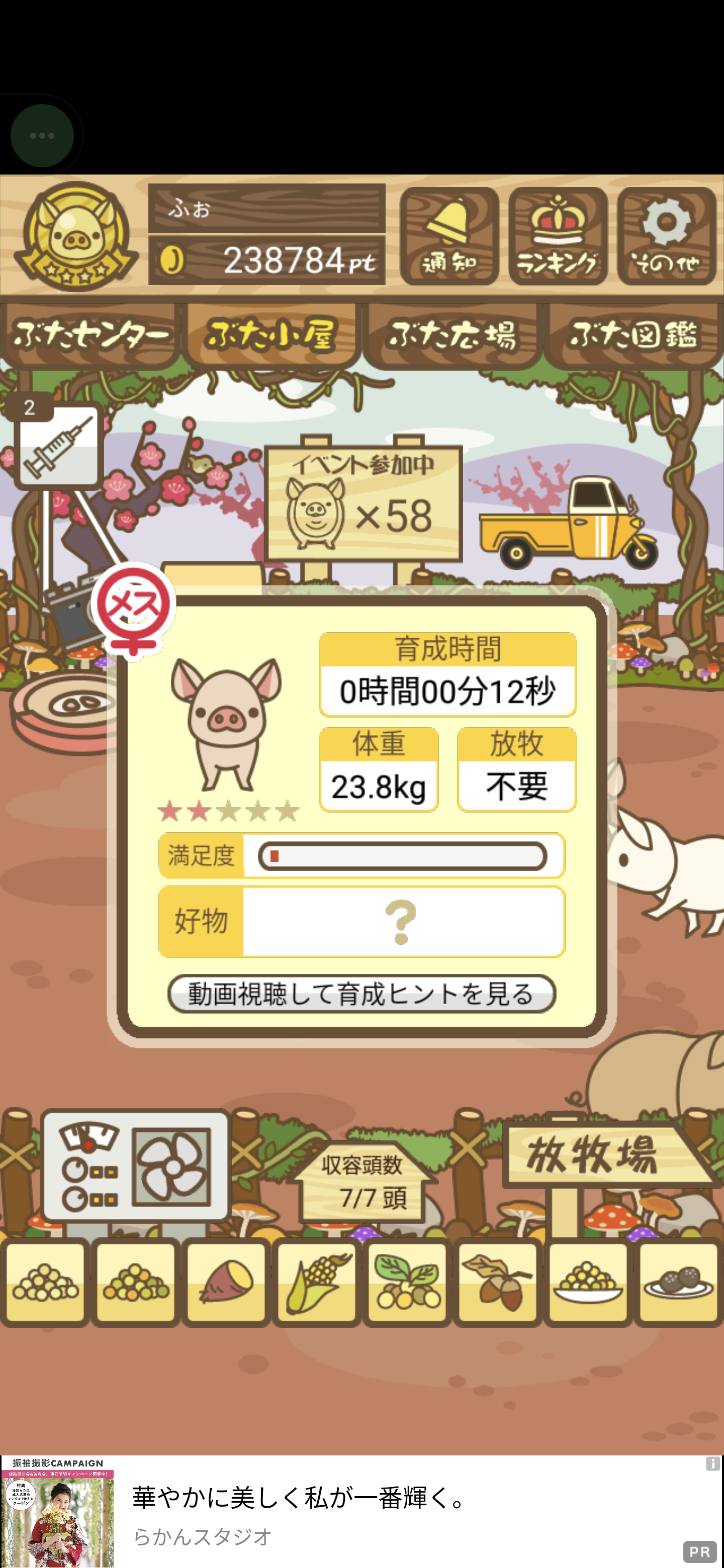Select the sweet potato feed
This screenshot has height=1568, width=724.
coord(226,1282)
